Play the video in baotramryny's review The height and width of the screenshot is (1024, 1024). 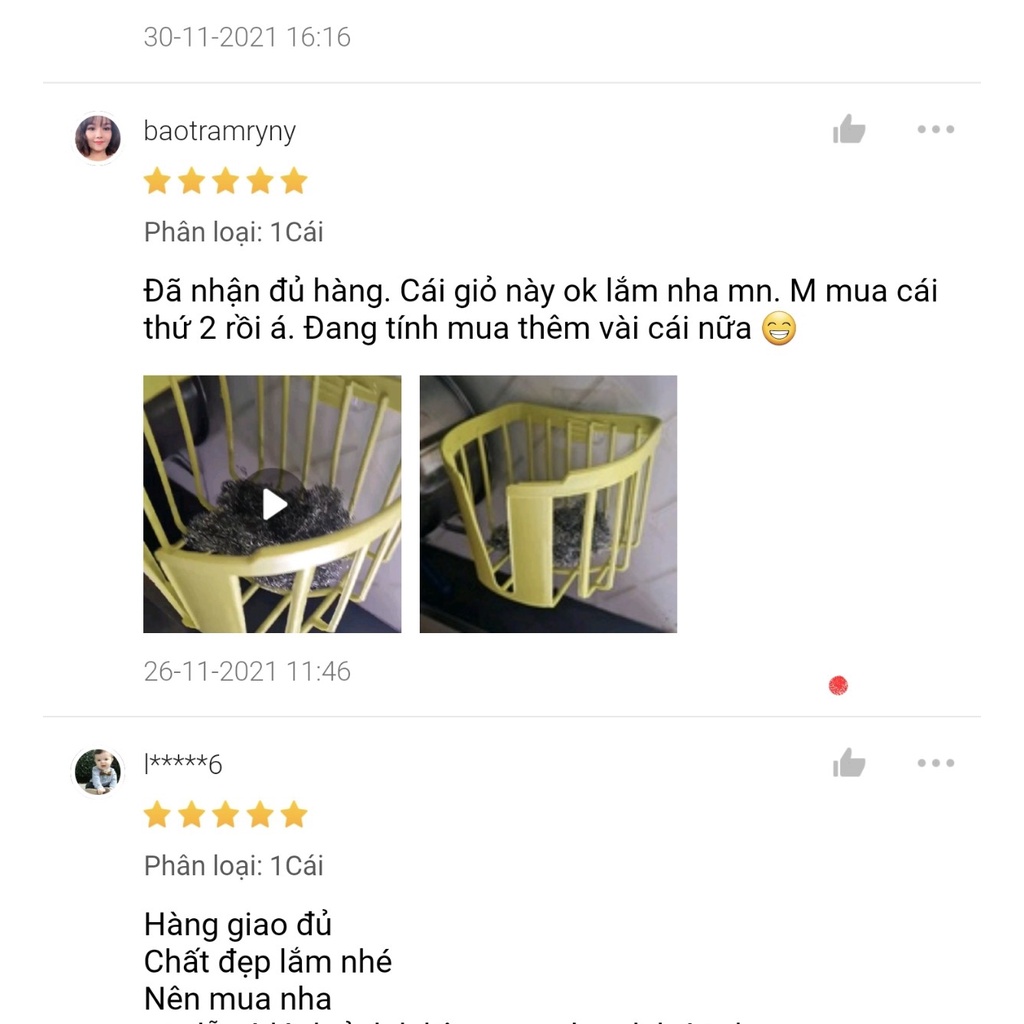(273, 504)
